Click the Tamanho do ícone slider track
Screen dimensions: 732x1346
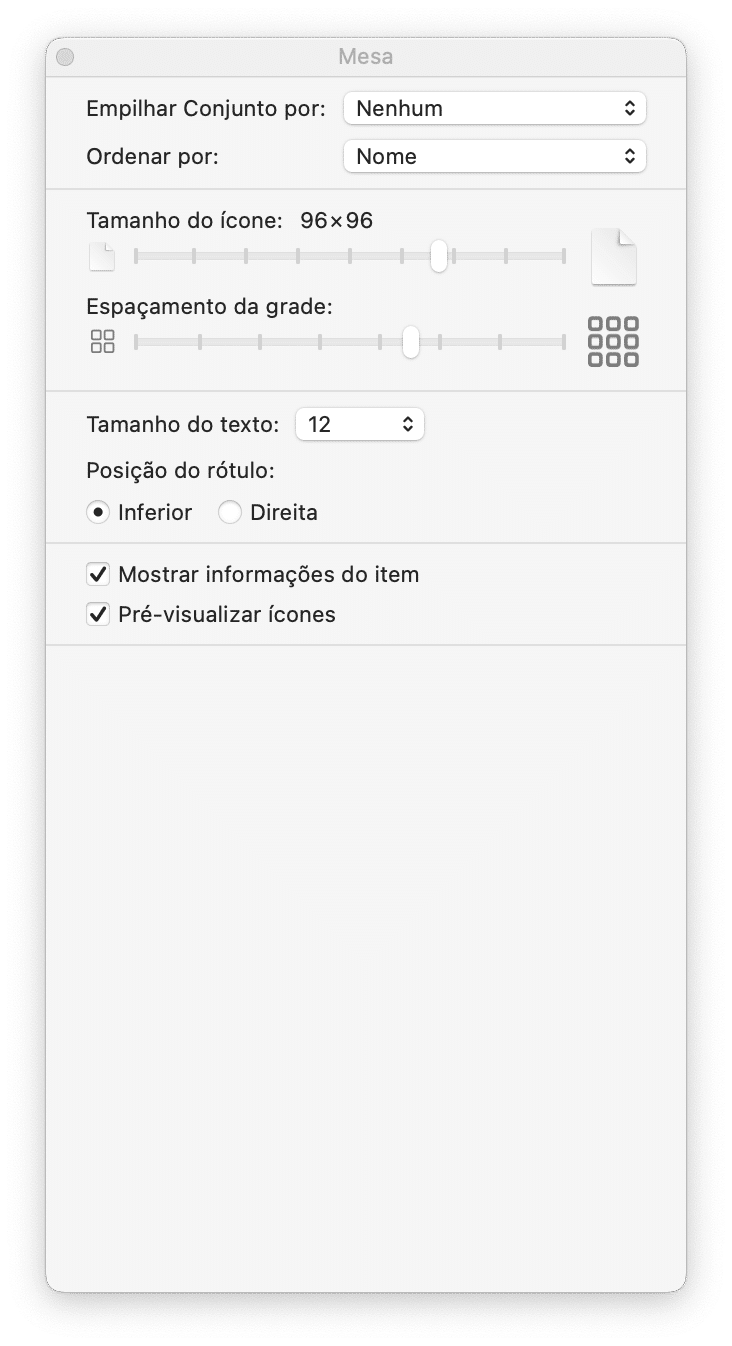coord(350,257)
